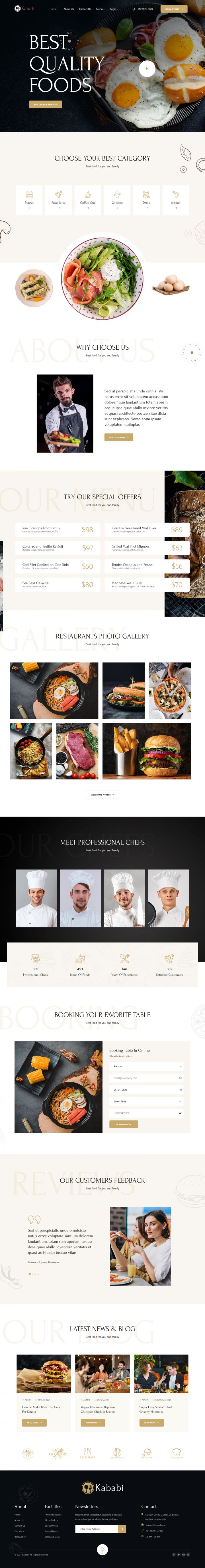
Task: Read more on How To Make Bites post
Action: [x=34, y=1423]
